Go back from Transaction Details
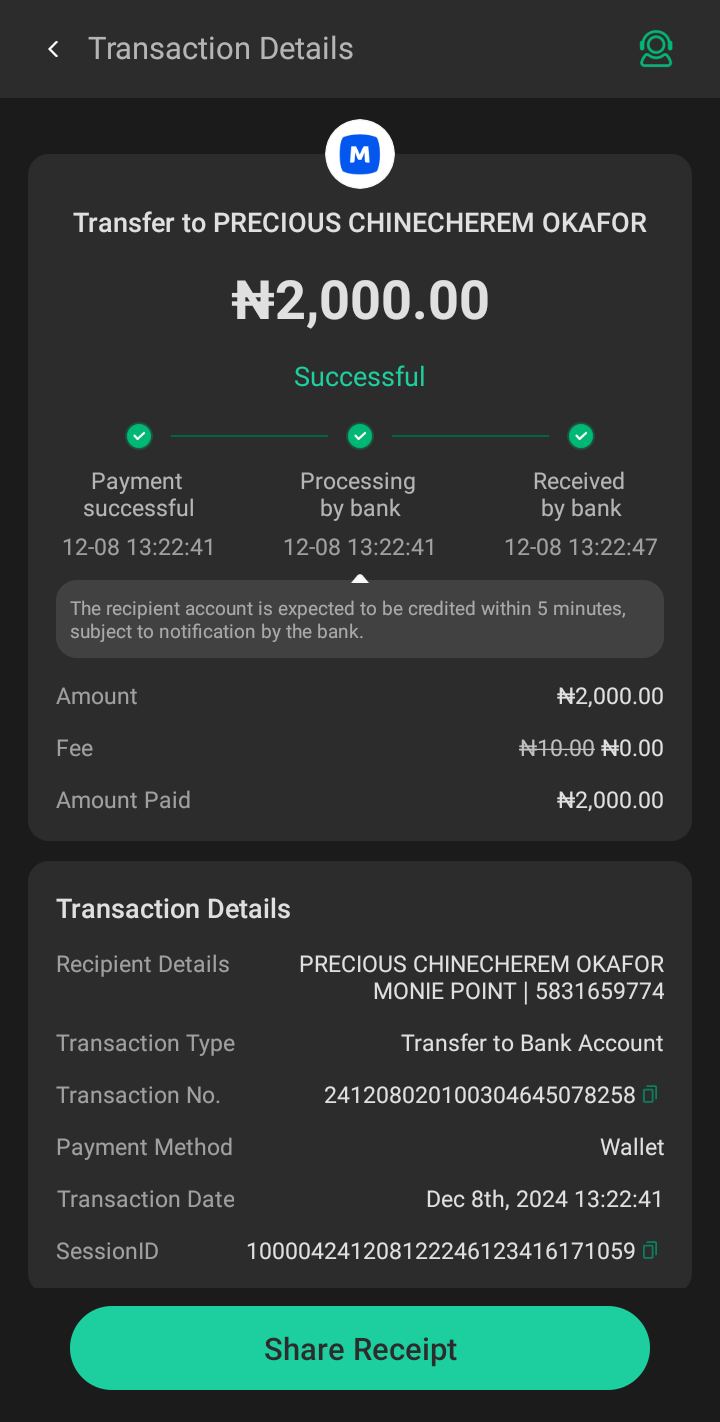The height and width of the screenshot is (1422, 720). point(54,49)
